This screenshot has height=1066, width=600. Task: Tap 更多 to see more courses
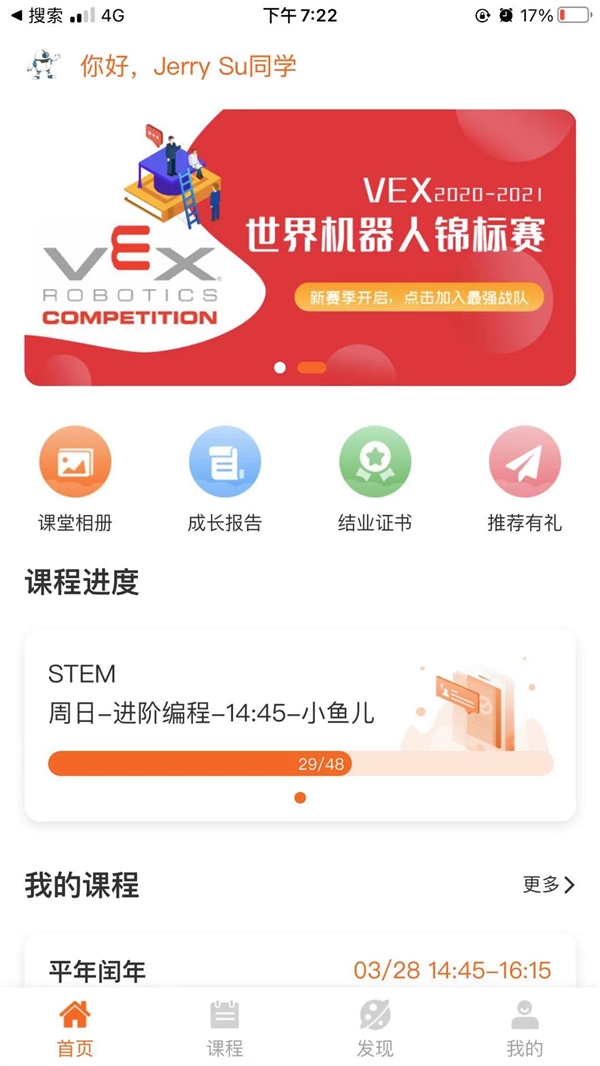click(x=549, y=885)
